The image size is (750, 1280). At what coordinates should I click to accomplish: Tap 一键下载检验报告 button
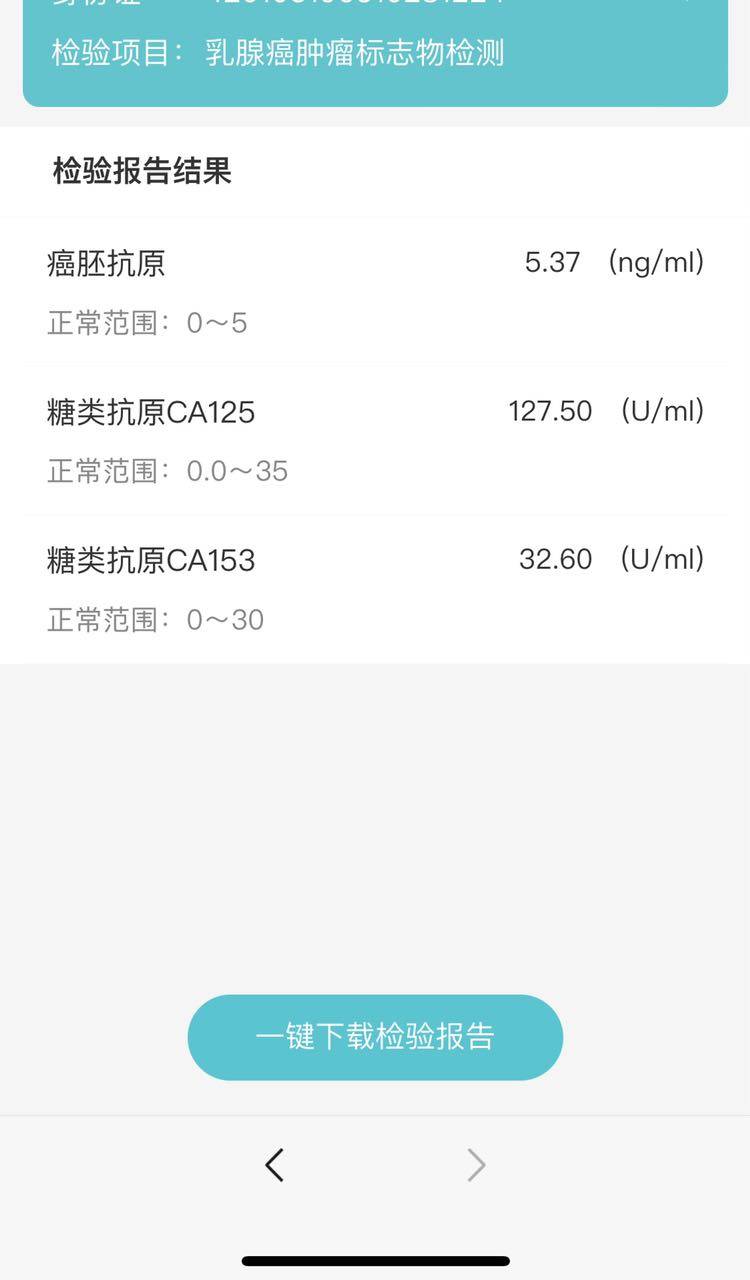click(375, 1037)
